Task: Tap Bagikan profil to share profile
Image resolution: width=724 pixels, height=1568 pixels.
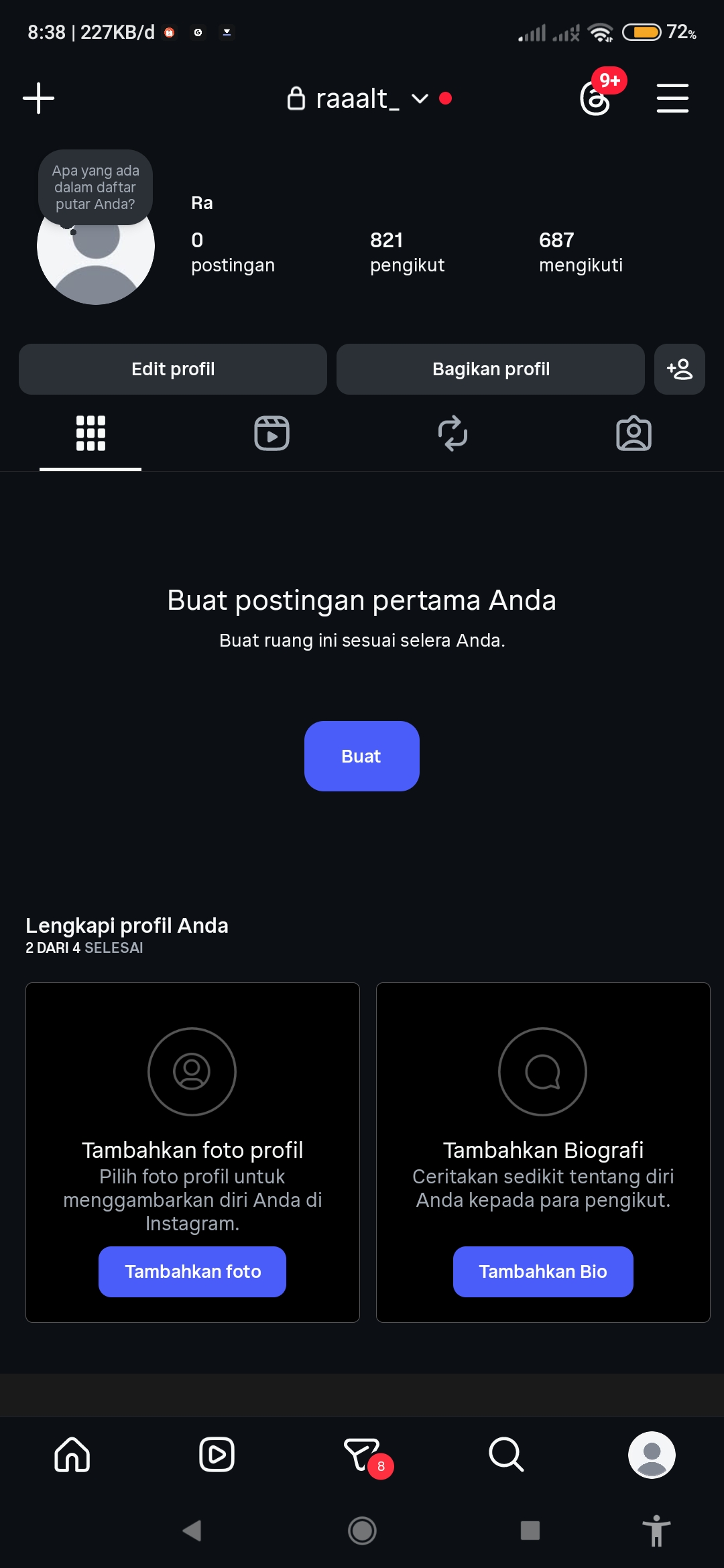Action: pos(491,369)
